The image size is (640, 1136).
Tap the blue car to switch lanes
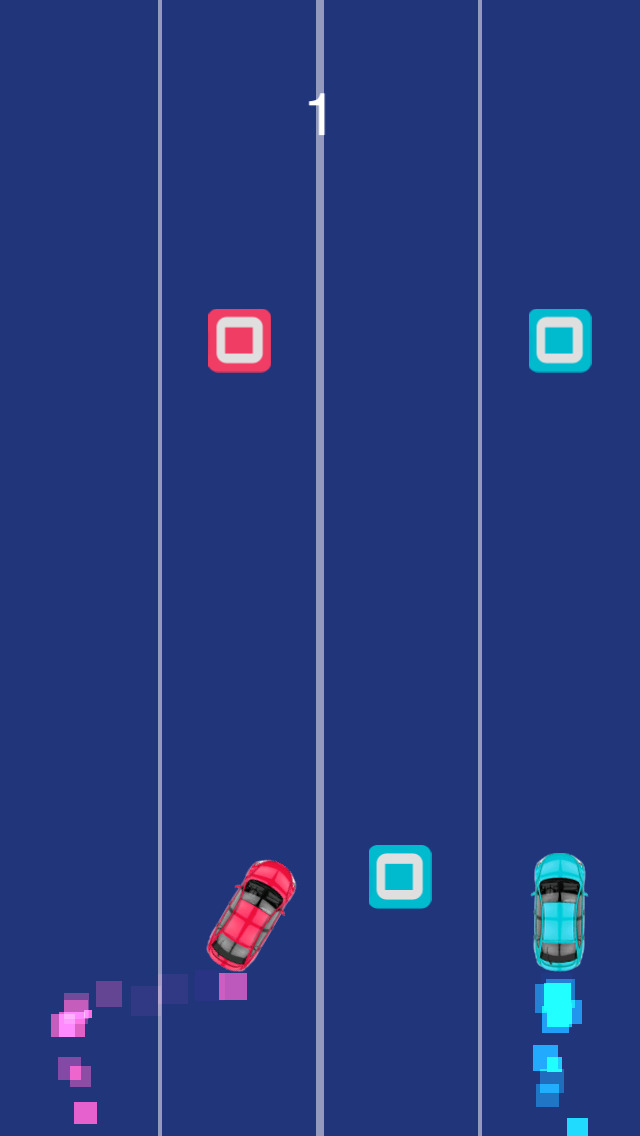tap(559, 911)
